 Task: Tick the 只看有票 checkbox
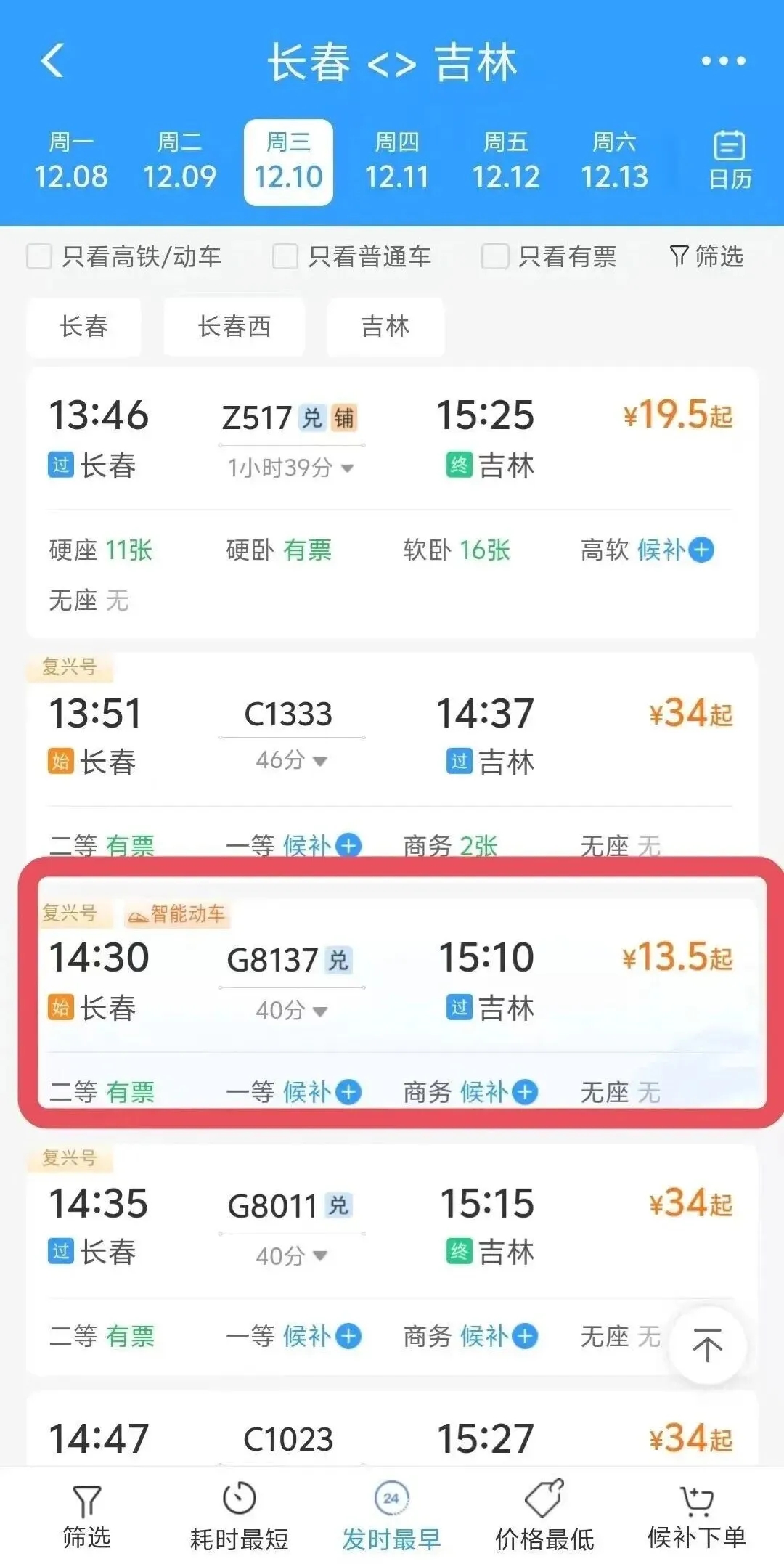click(495, 256)
